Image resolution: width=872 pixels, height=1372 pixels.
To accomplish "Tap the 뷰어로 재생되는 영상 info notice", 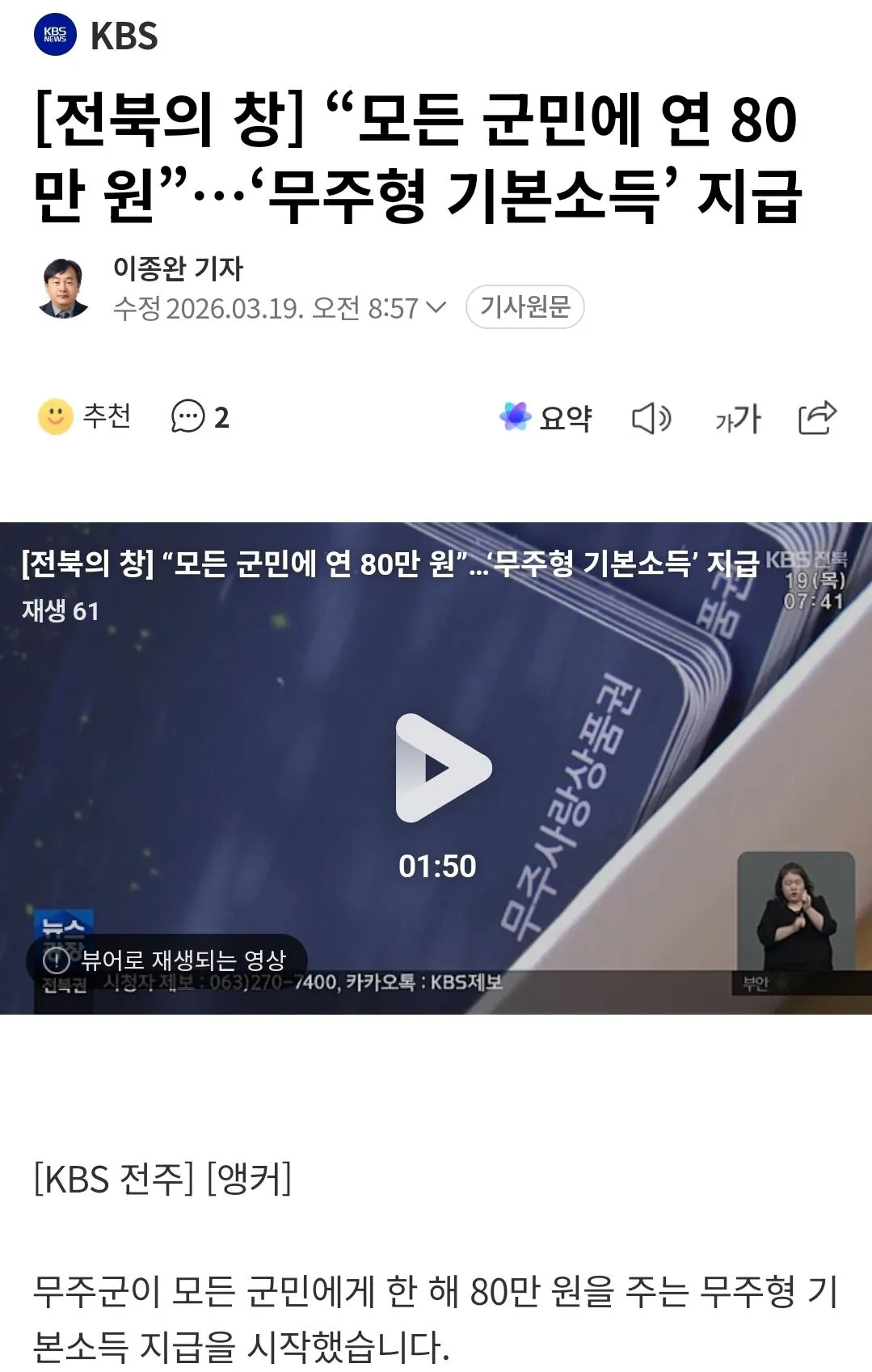I will (x=167, y=960).
